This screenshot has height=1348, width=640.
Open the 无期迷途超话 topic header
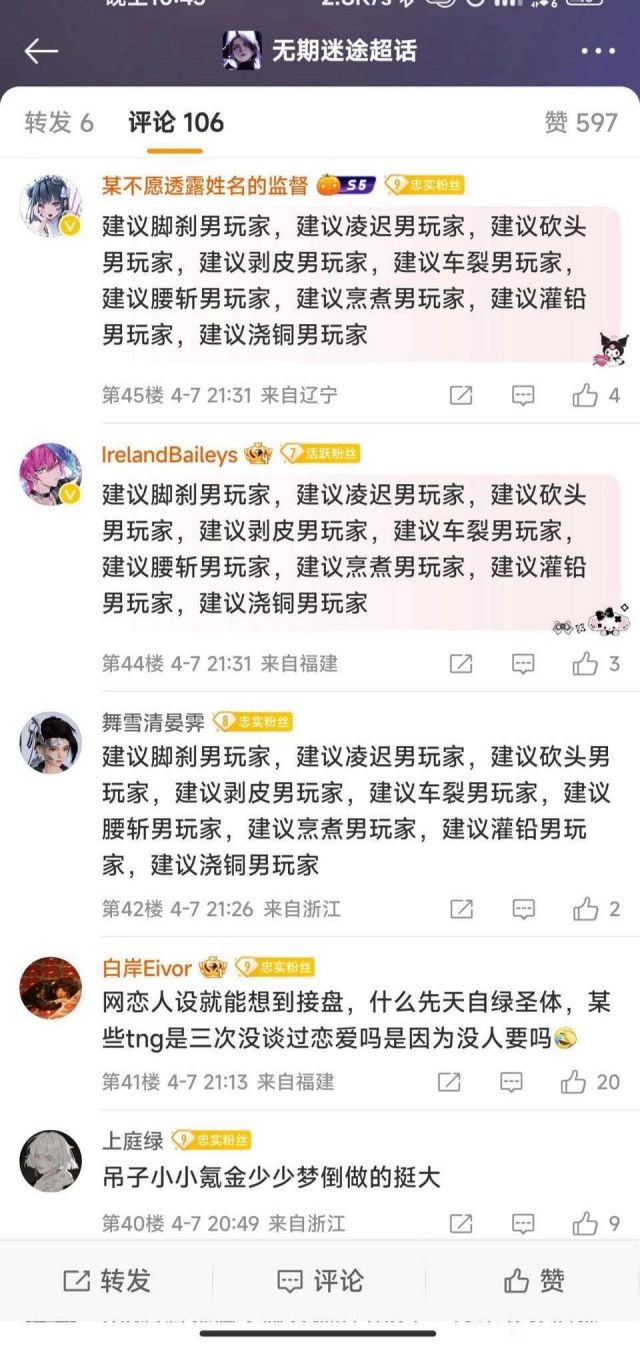[x=320, y=51]
